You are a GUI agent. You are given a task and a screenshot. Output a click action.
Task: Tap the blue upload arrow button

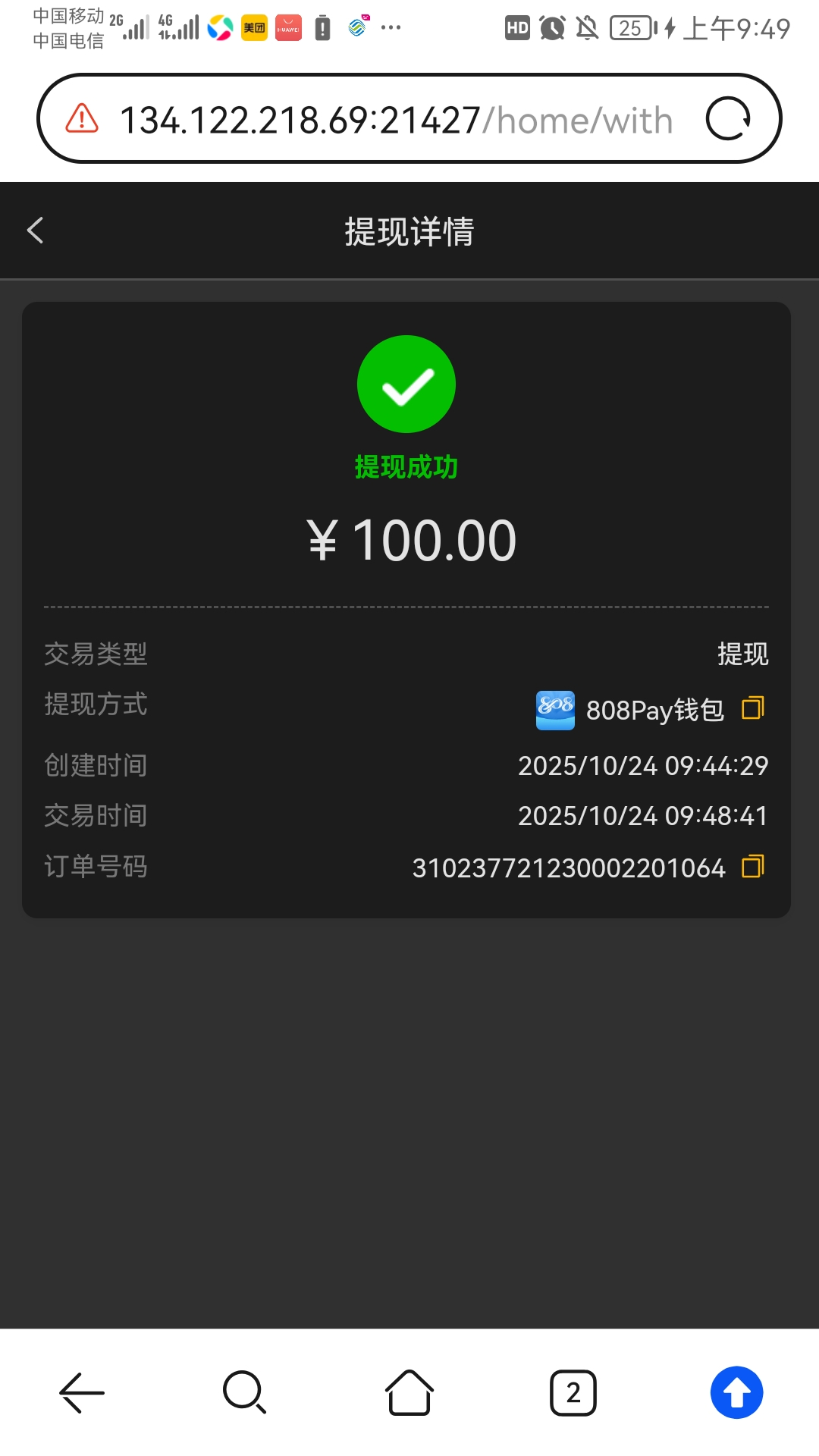(x=736, y=1392)
